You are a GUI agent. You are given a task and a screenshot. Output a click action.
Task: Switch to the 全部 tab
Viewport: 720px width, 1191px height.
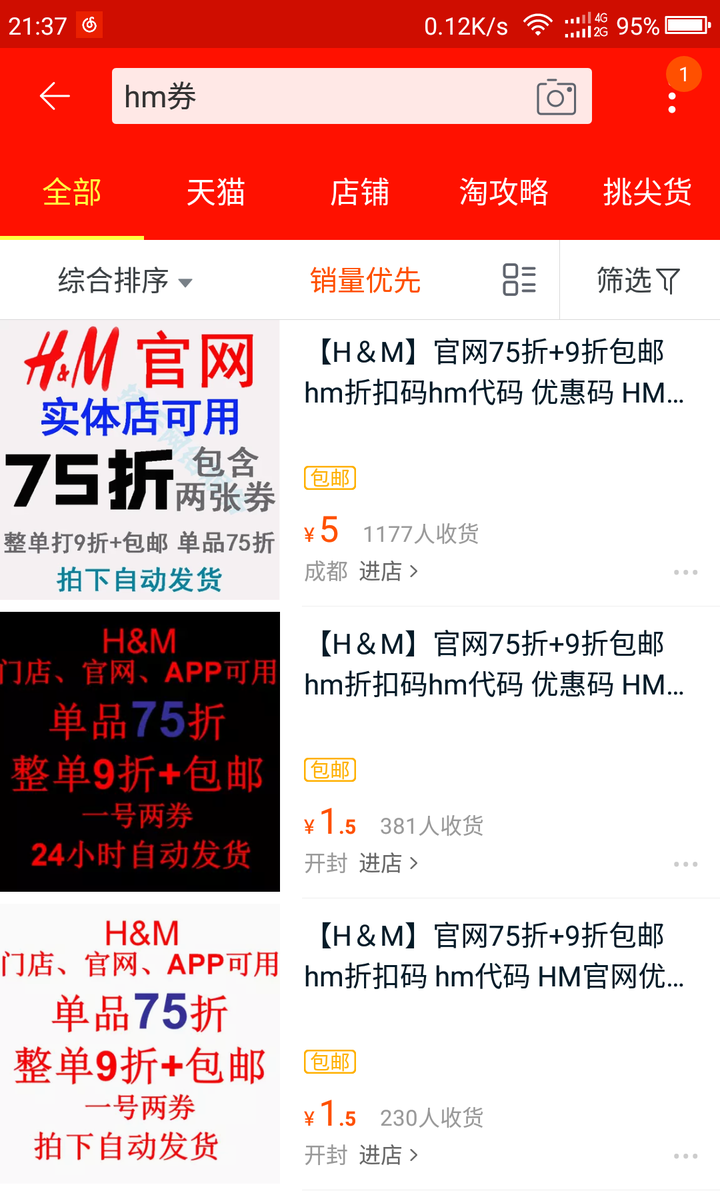click(x=72, y=192)
